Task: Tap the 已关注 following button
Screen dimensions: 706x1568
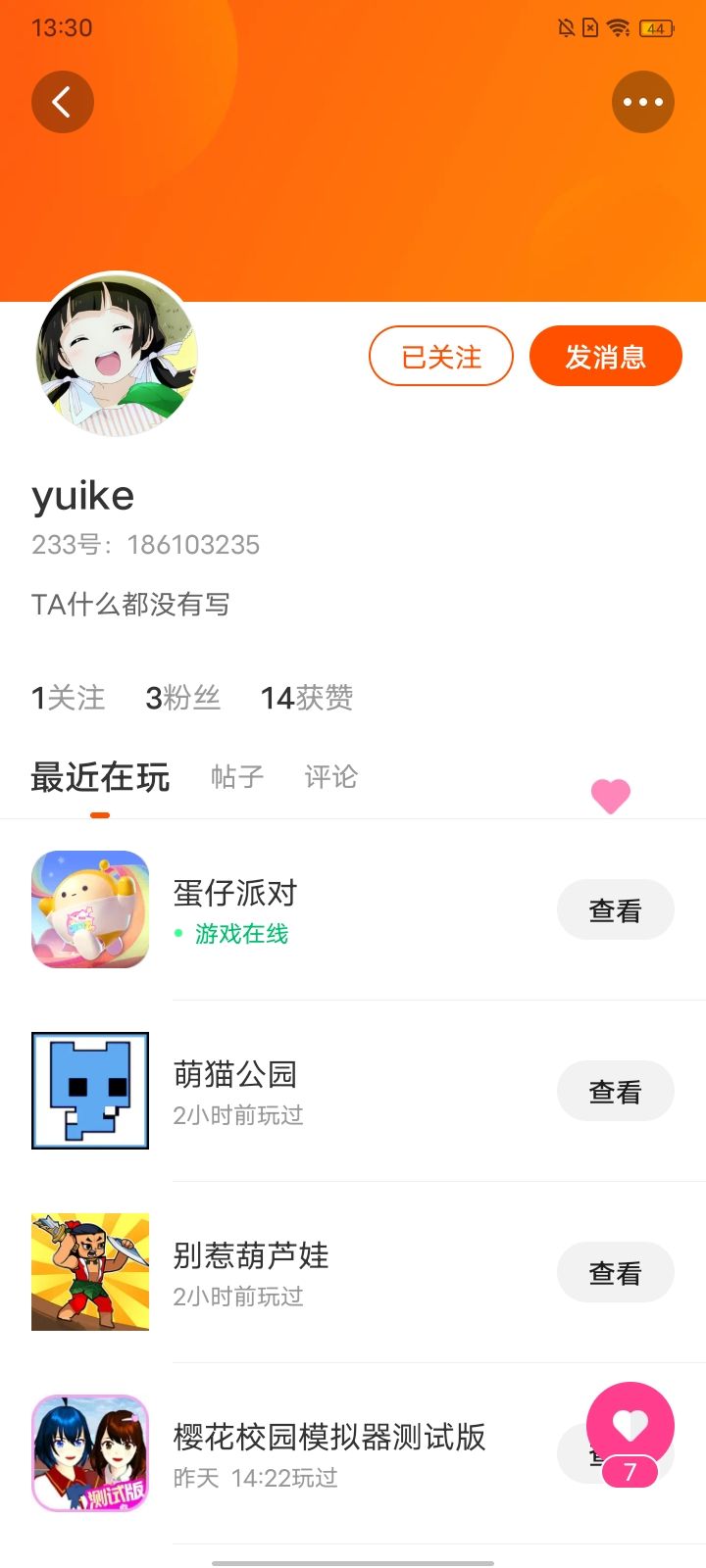Action: [441, 357]
